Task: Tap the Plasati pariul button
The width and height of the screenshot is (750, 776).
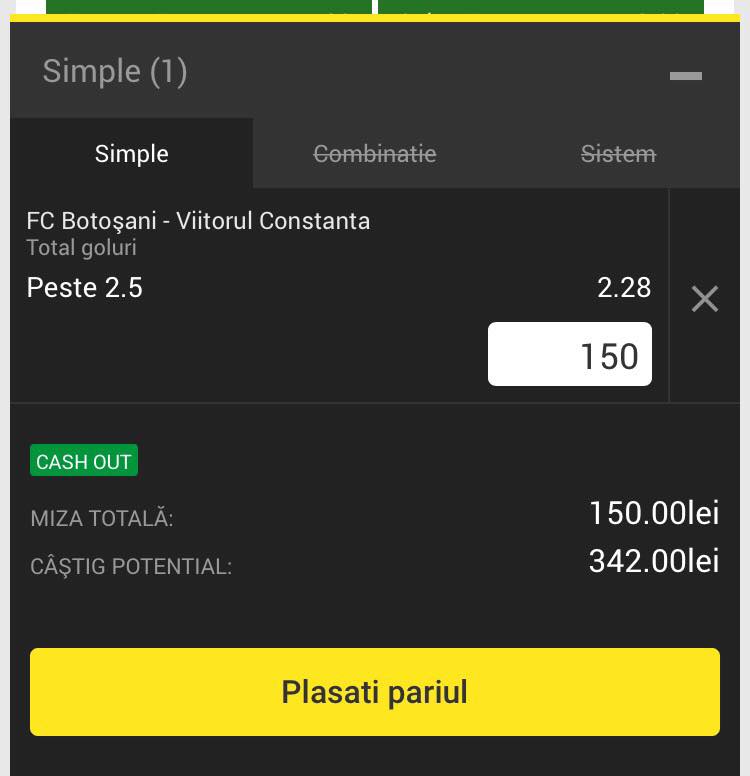Action: [375, 692]
